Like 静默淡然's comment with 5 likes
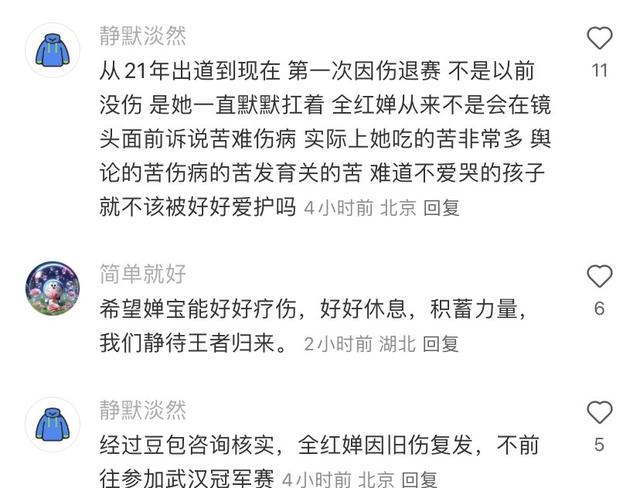This screenshot has height=488, width=640. (599, 412)
